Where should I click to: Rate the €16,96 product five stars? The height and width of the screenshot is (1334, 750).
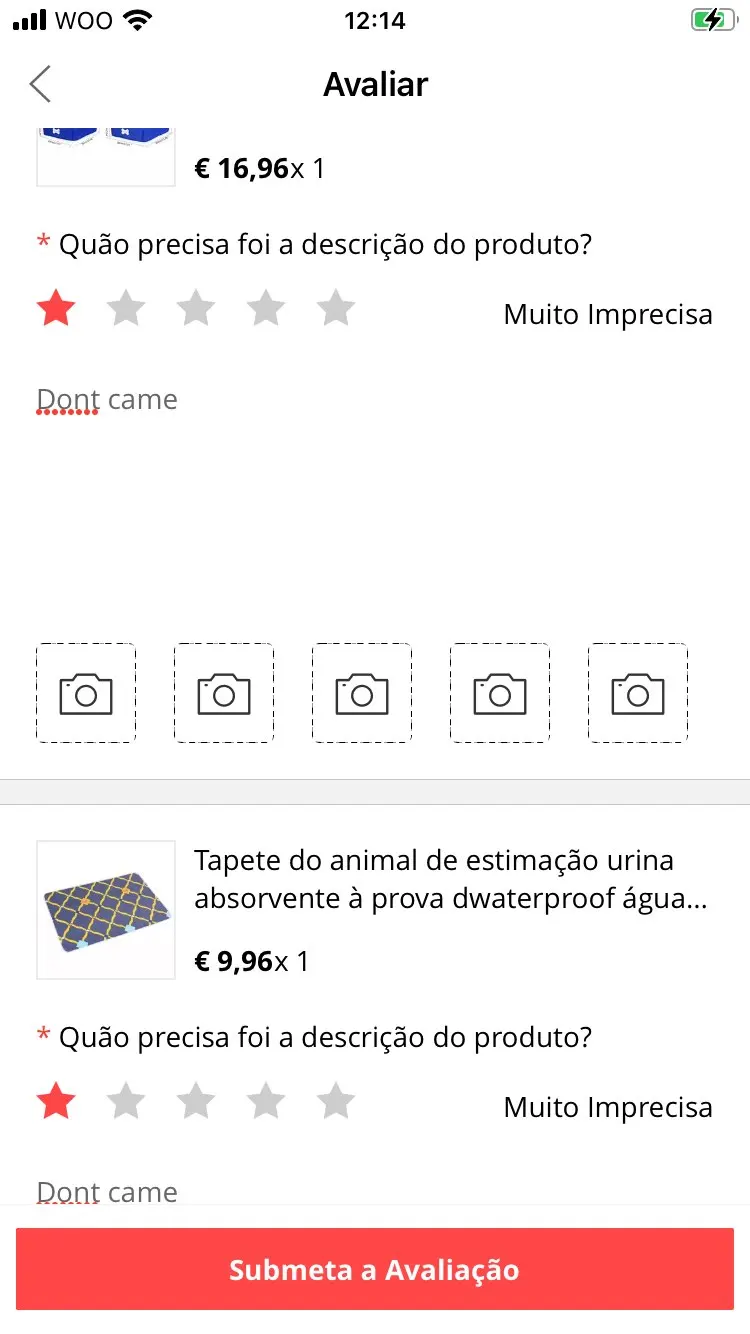tap(336, 309)
